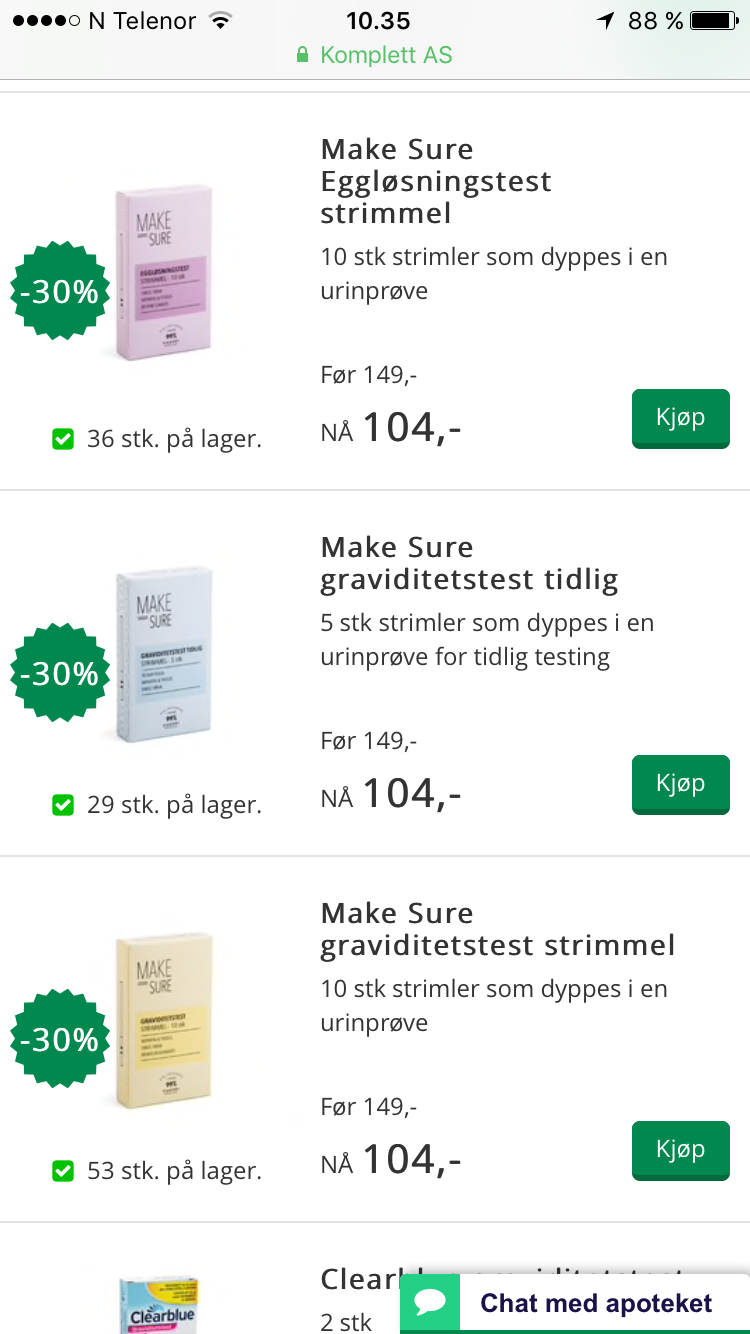
Task: View the yellow graviditetstest strimmel product image
Action: [163, 1020]
